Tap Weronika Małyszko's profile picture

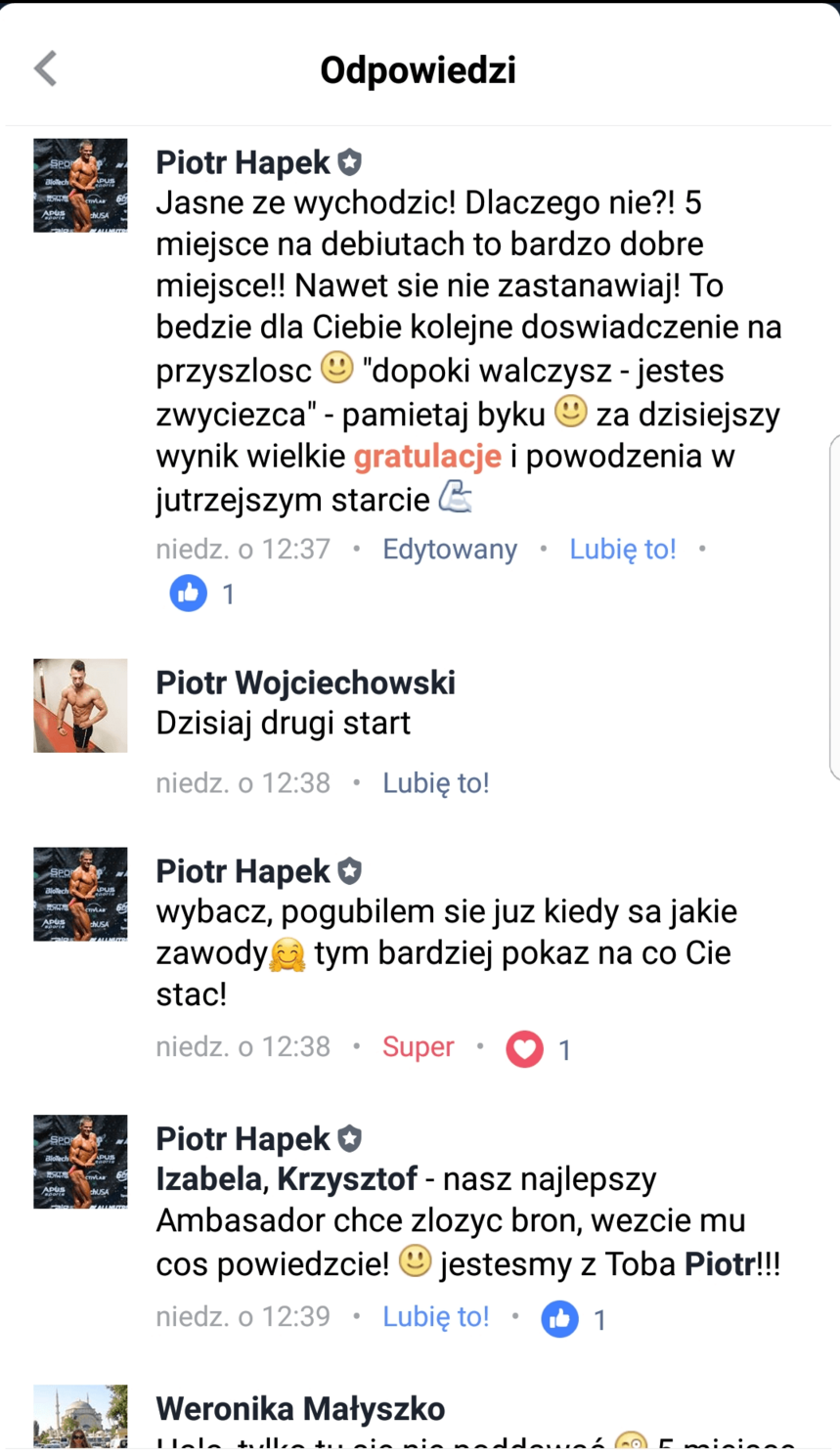(x=80, y=1417)
